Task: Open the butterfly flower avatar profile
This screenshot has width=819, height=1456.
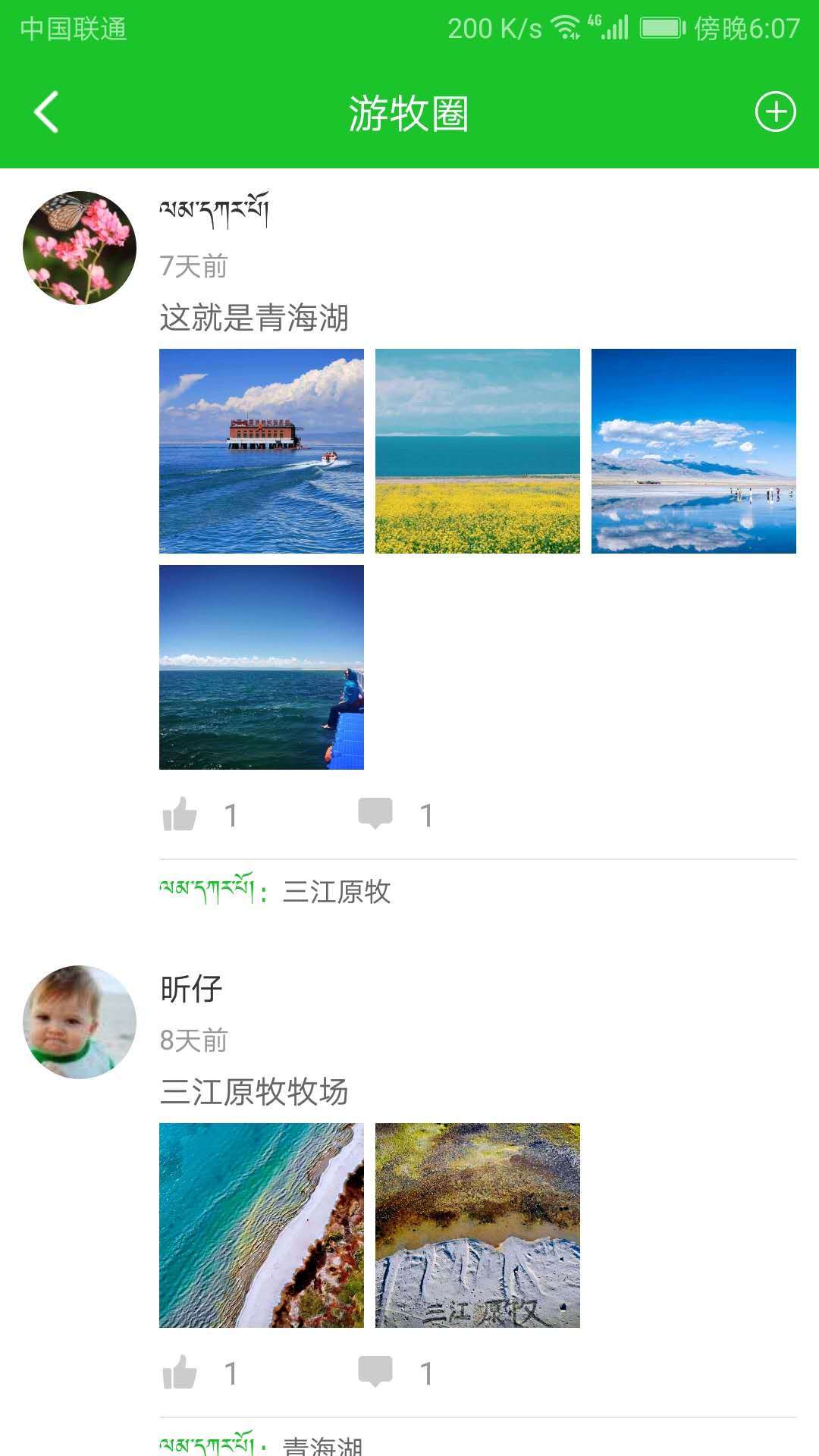Action: [80, 248]
